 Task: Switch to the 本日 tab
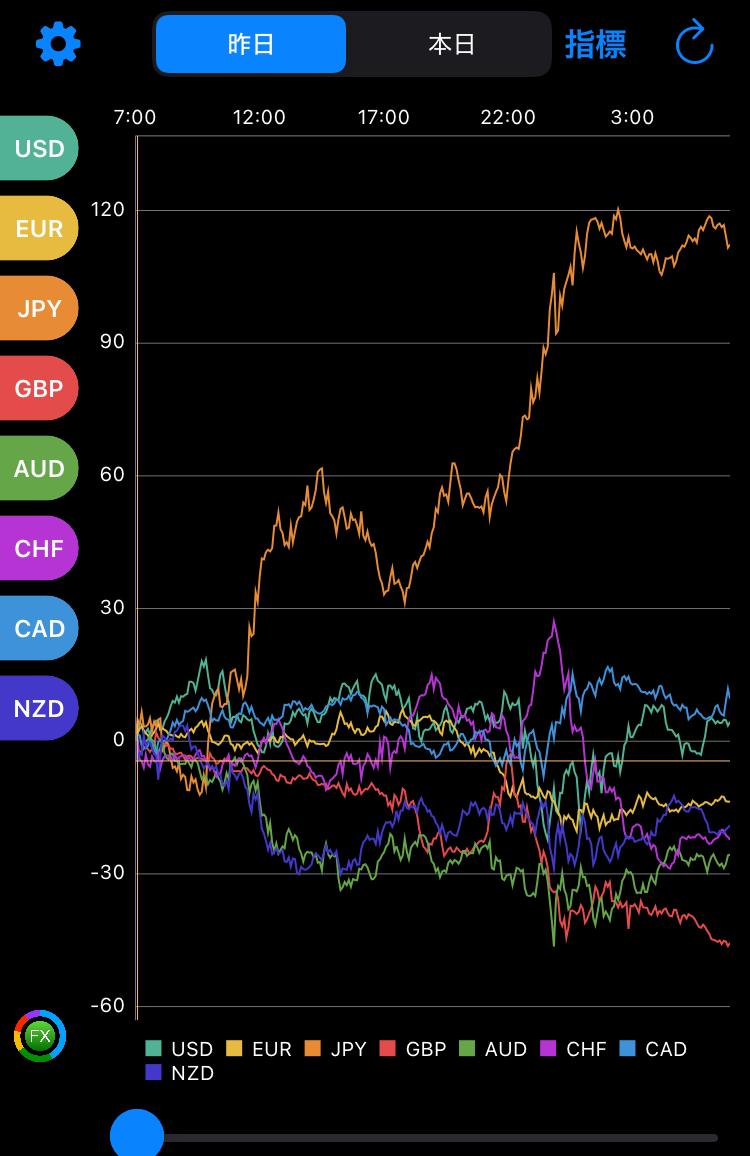pyautogui.click(x=451, y=44)
